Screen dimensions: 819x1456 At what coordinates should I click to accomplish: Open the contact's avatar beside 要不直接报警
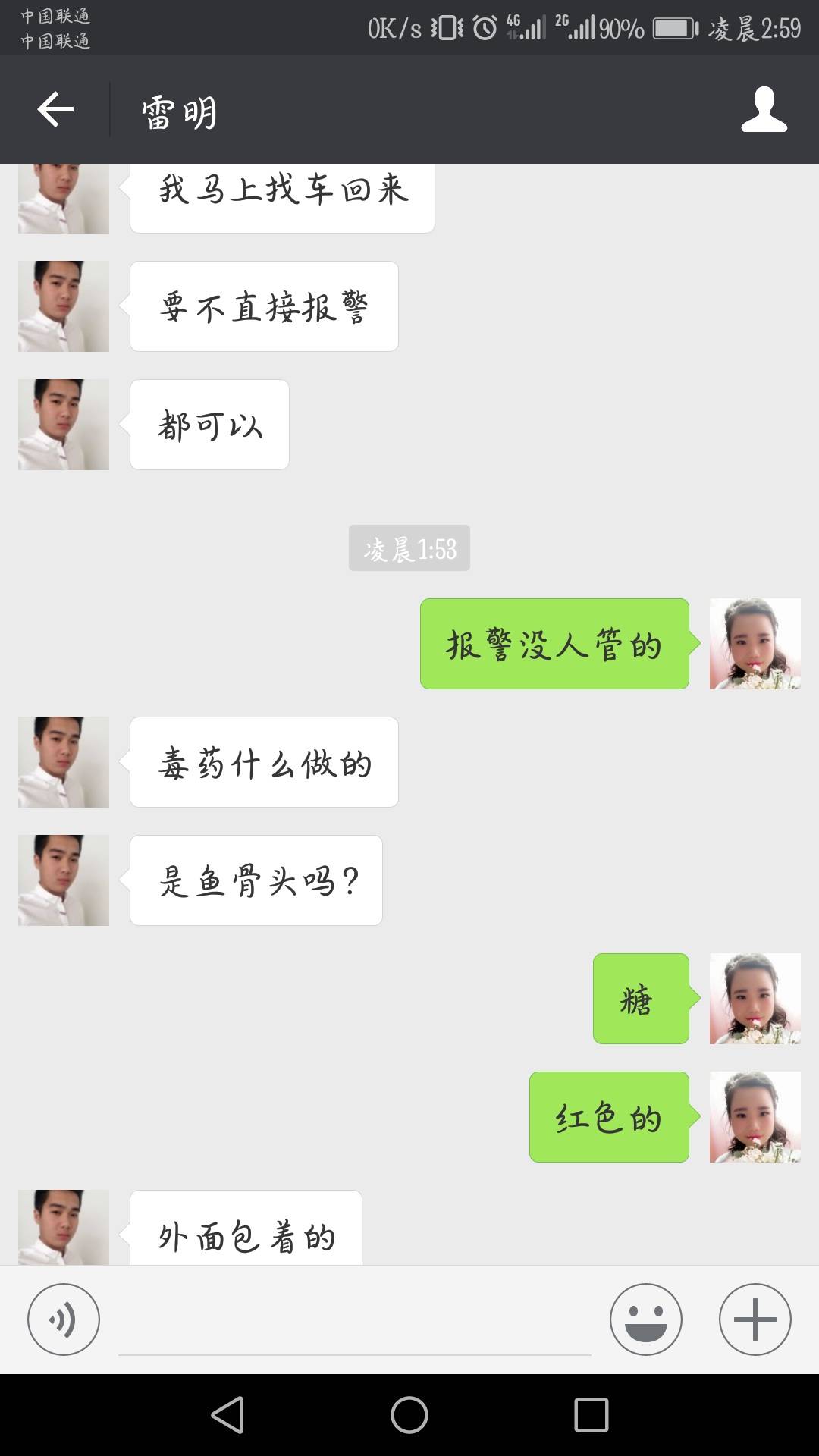(x=64, y=306)
